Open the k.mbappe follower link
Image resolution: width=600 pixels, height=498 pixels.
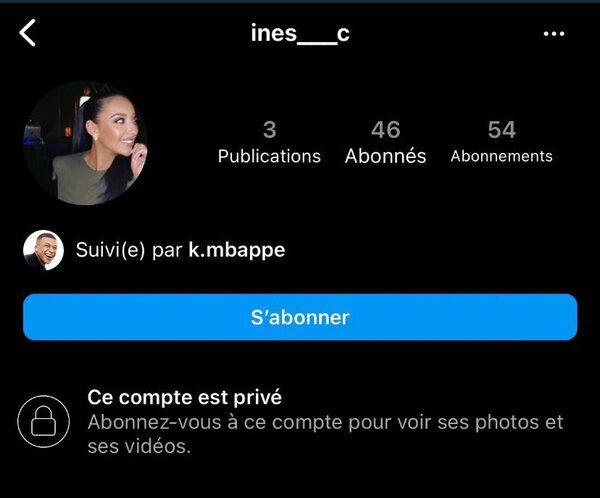[237, 251]
